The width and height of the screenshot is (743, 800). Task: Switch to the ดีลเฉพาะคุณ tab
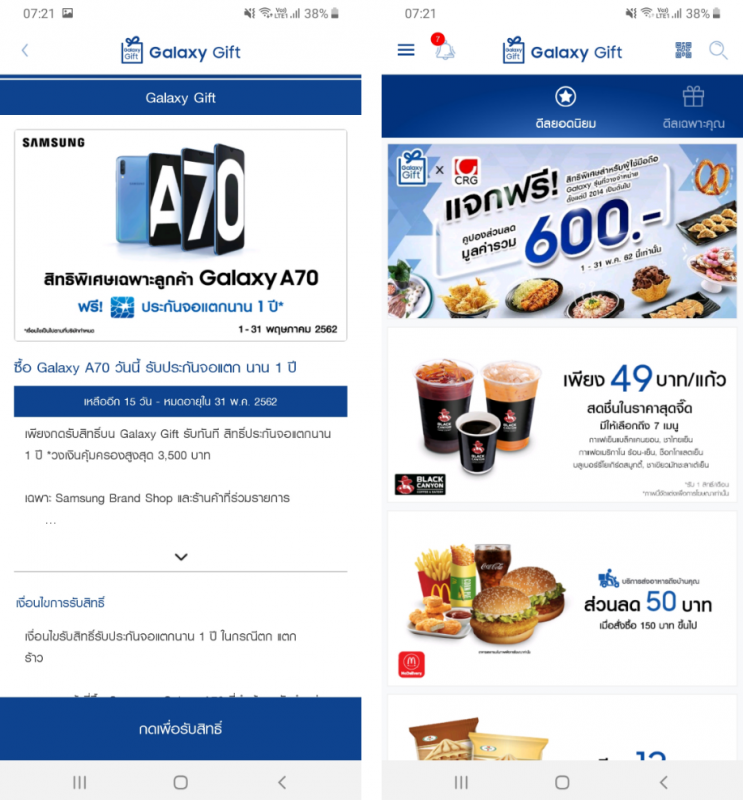click(693, 107)
